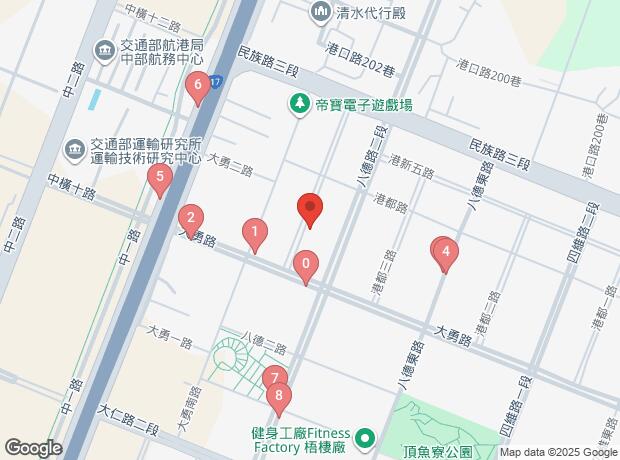
Task: Open 清水代行殿 place icon
Action: point(321,12)
